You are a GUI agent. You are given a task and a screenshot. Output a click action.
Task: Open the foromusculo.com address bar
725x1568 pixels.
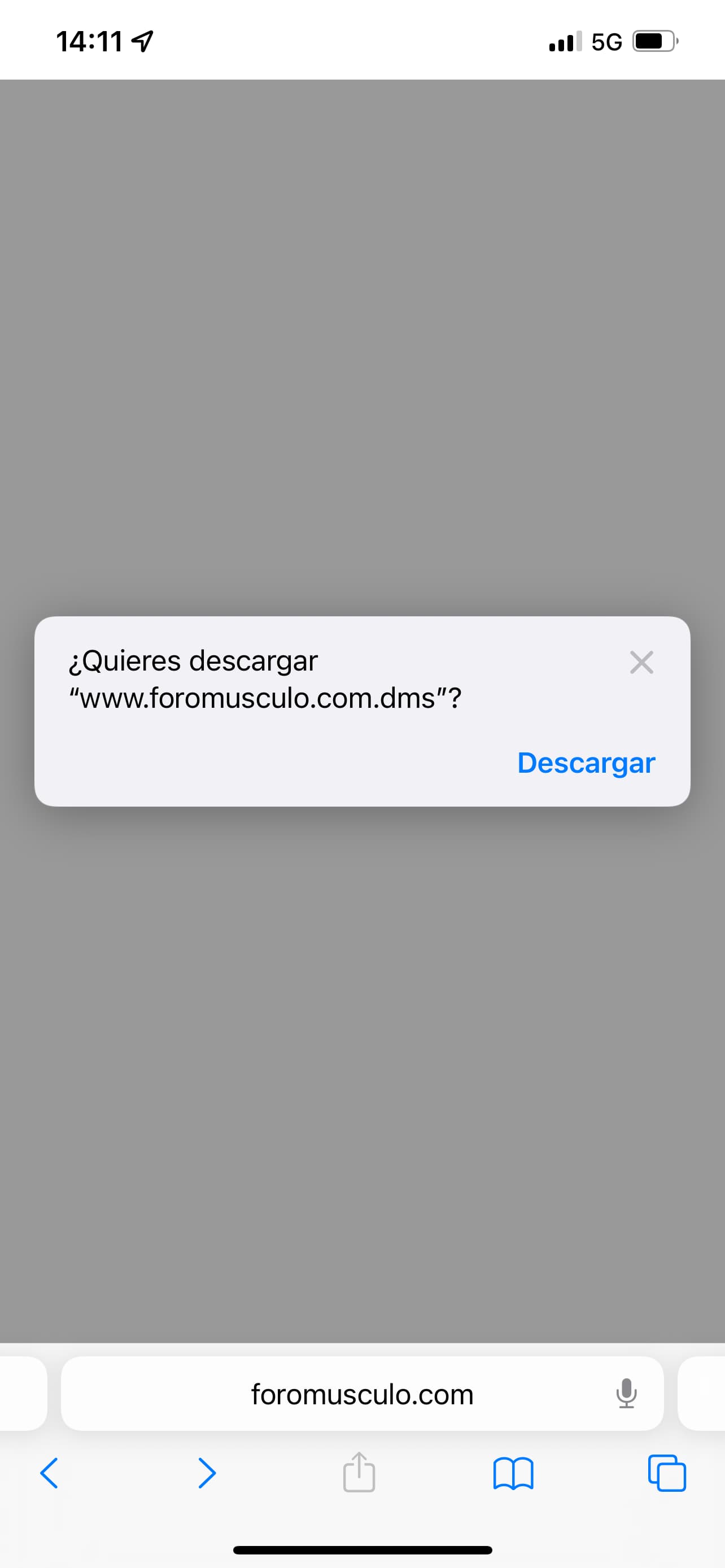coord(362,1393)
